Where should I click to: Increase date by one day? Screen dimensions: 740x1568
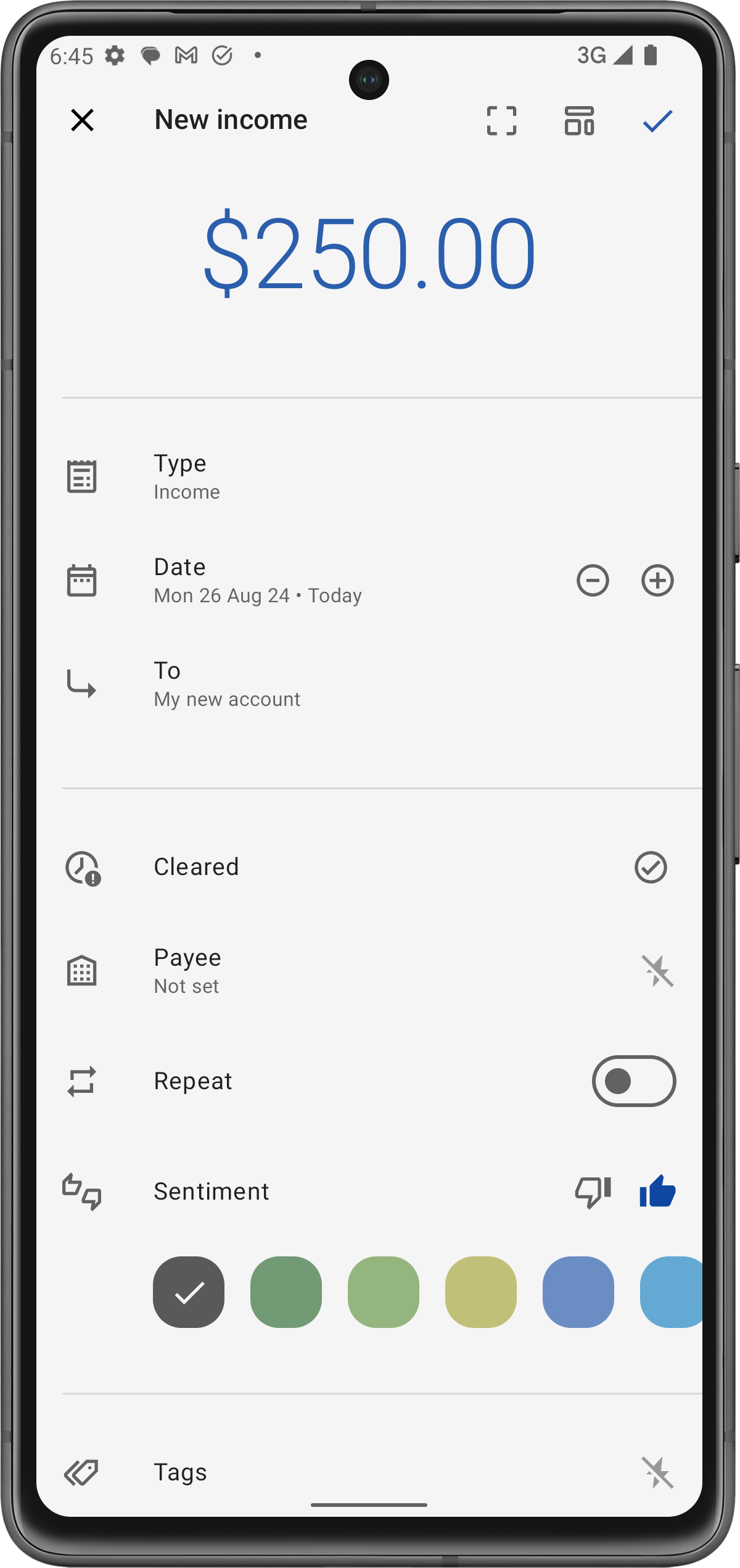[657, 581]
